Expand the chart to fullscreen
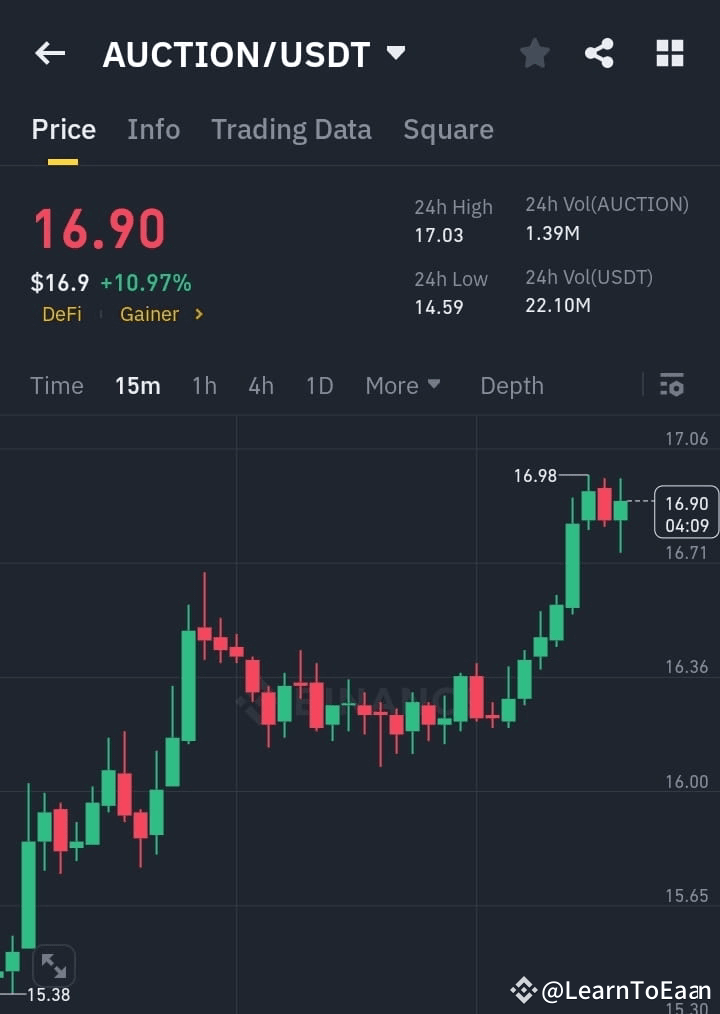 (54, 965)
